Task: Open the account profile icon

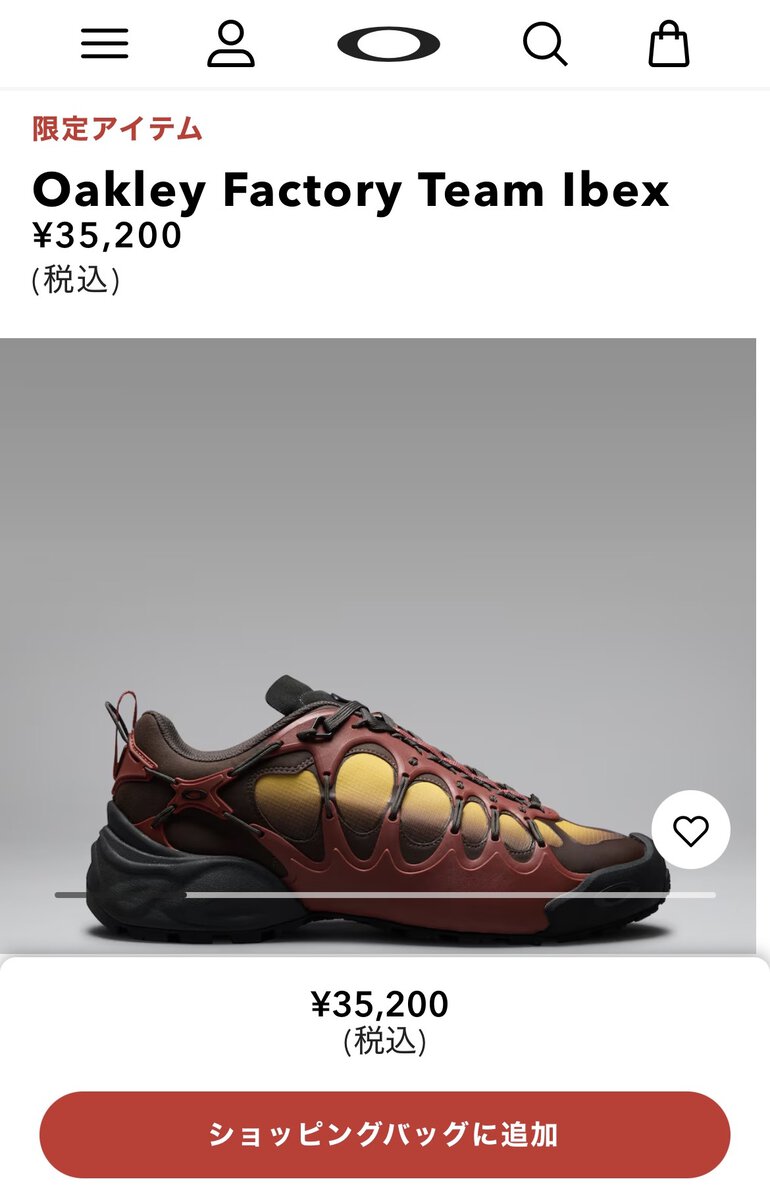Action: pyautogui.click(x=231, y=44)
